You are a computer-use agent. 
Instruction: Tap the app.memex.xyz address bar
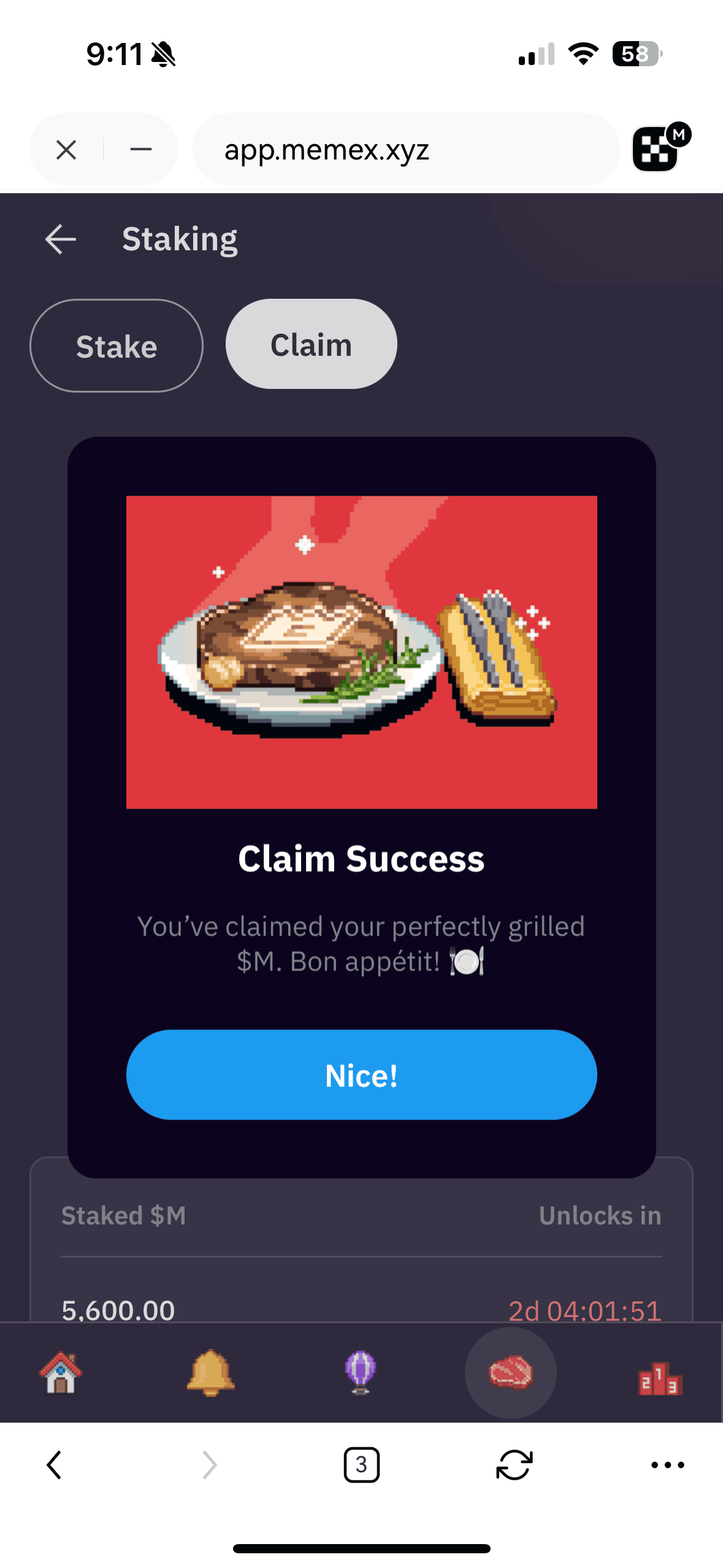tap(405, 149)
